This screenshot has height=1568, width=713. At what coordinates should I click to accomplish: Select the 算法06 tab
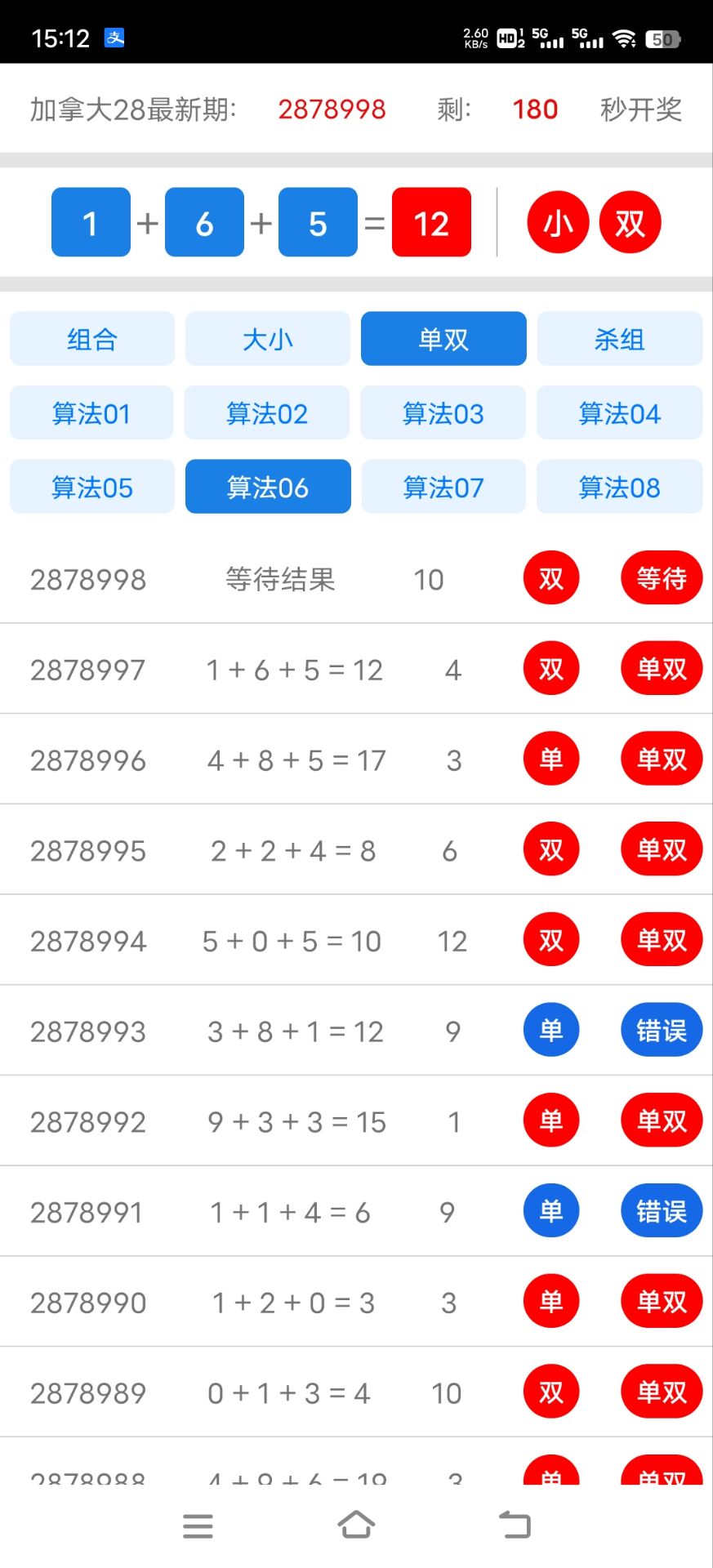click(268, 487)
